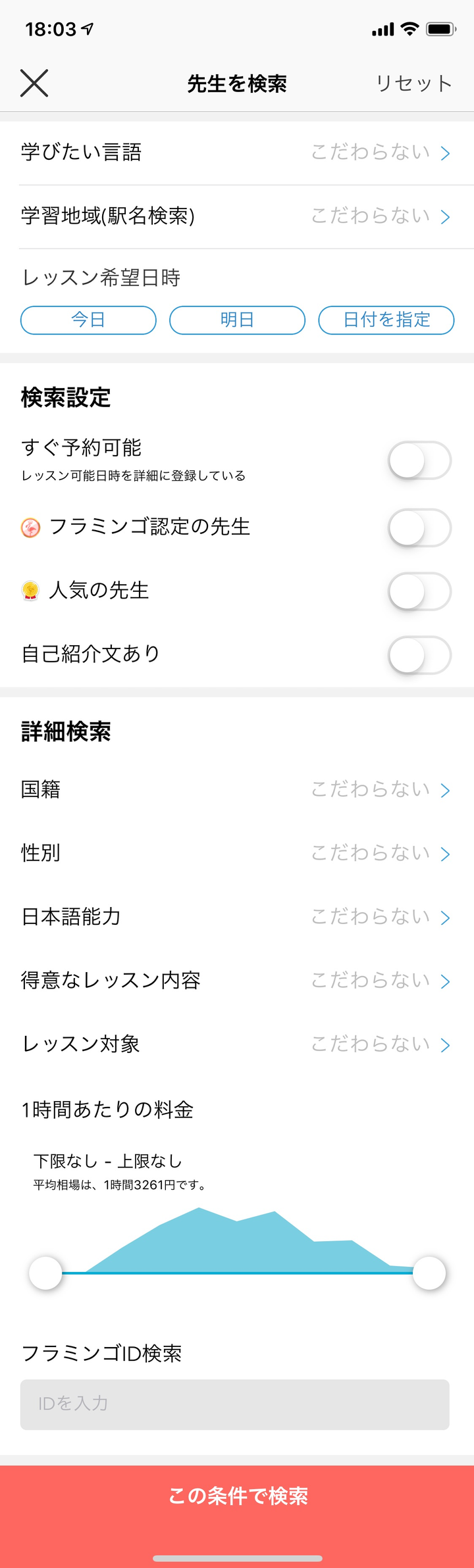Open the 学びたい言語 language picker
474x1568 pixels.
point(237,153)
